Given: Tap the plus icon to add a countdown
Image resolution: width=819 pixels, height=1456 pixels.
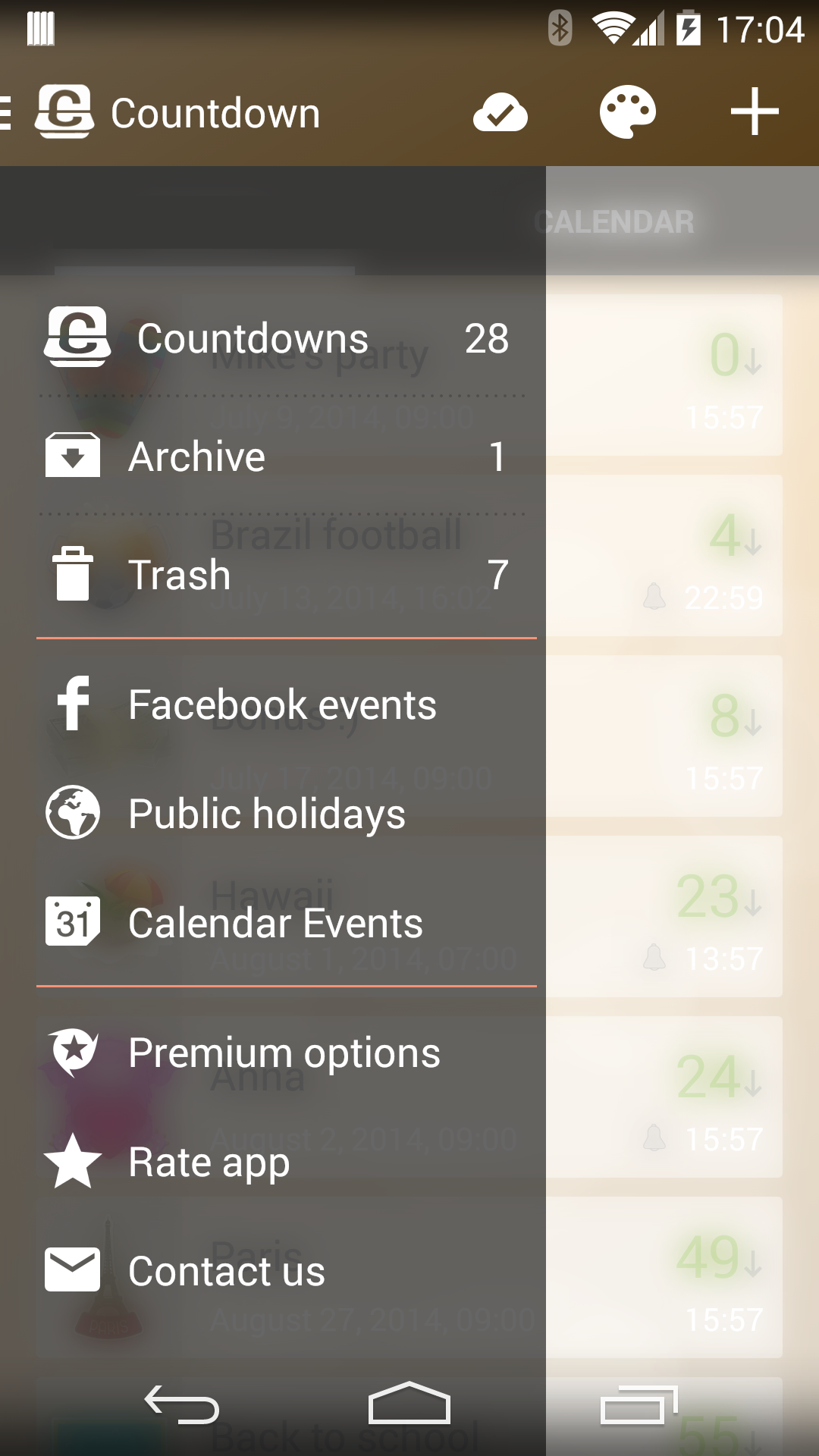Looking at the screenshot, I should coord(755,112).
